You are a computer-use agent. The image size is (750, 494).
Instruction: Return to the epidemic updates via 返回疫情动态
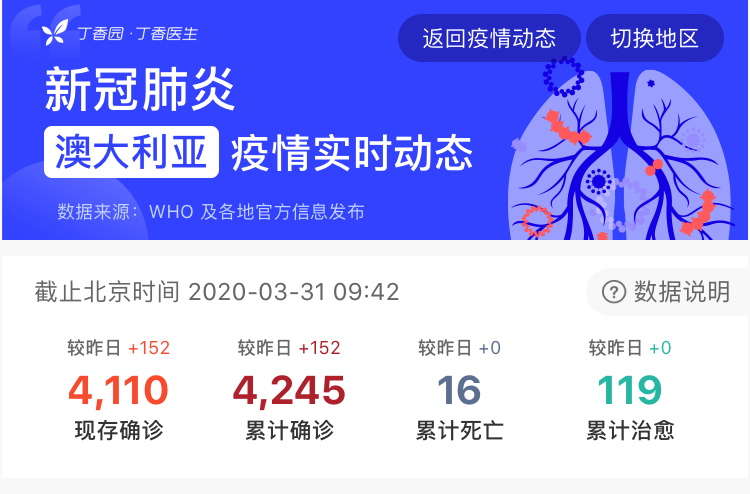pos(488,39)
